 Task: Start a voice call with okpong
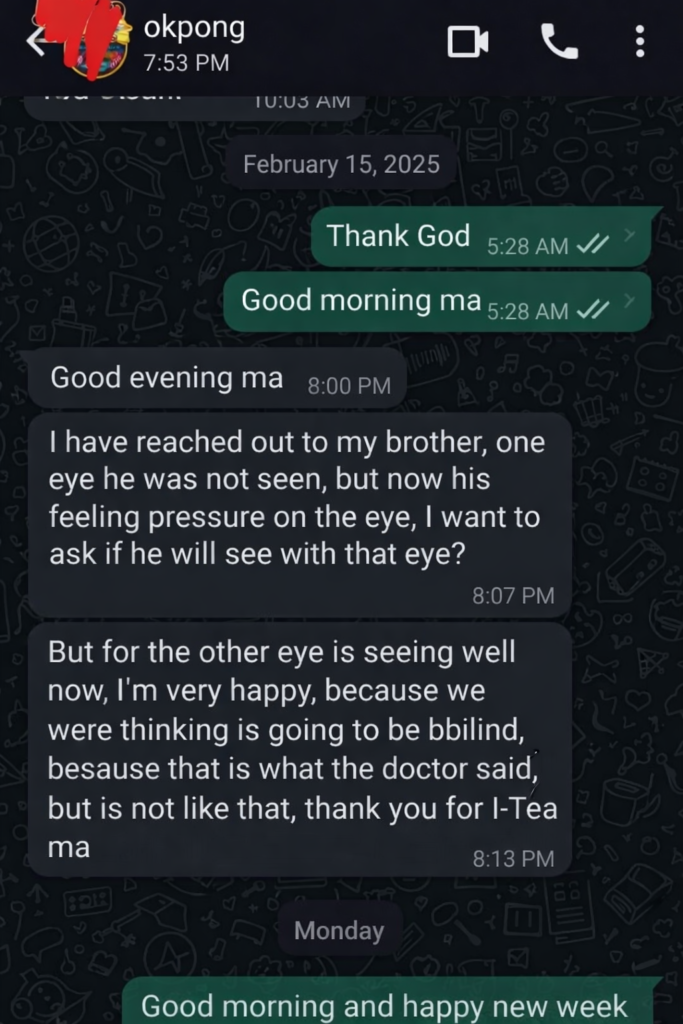point(559,42)
